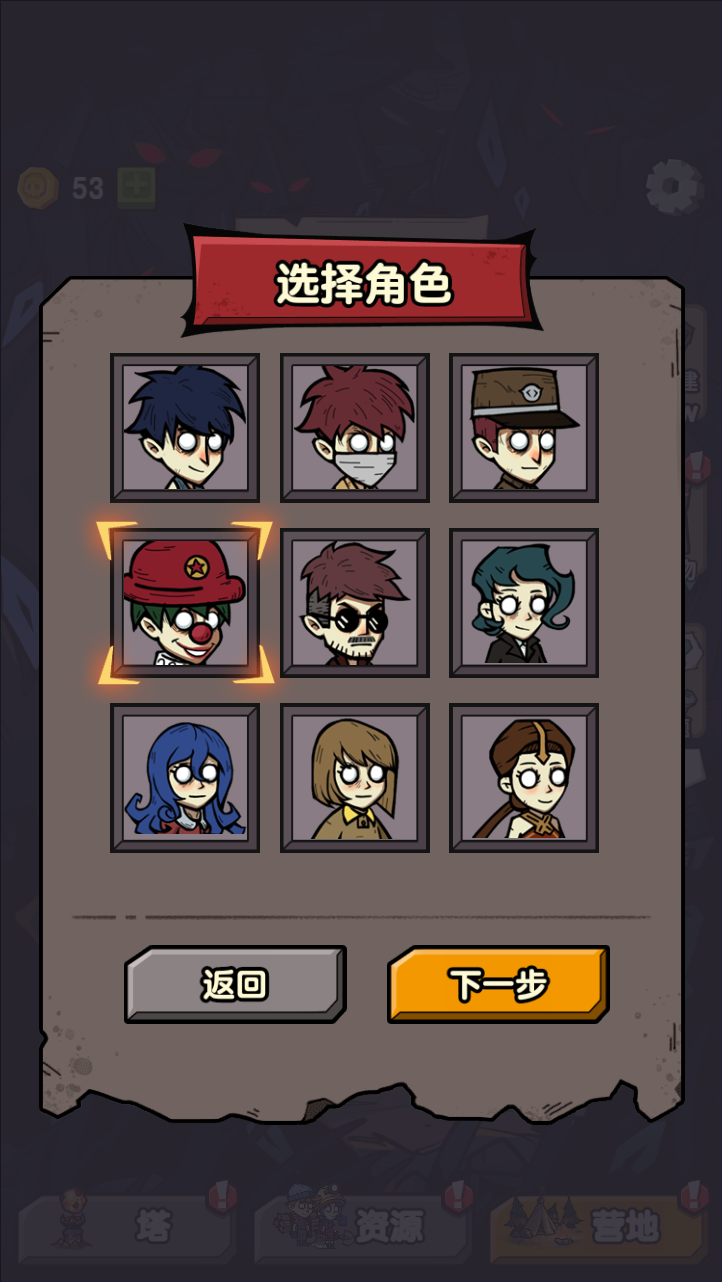The width and height of the screenshot is (722, 1282).
Task: Choose the red-haired character wearing a face mask
Action: point(355,427)
